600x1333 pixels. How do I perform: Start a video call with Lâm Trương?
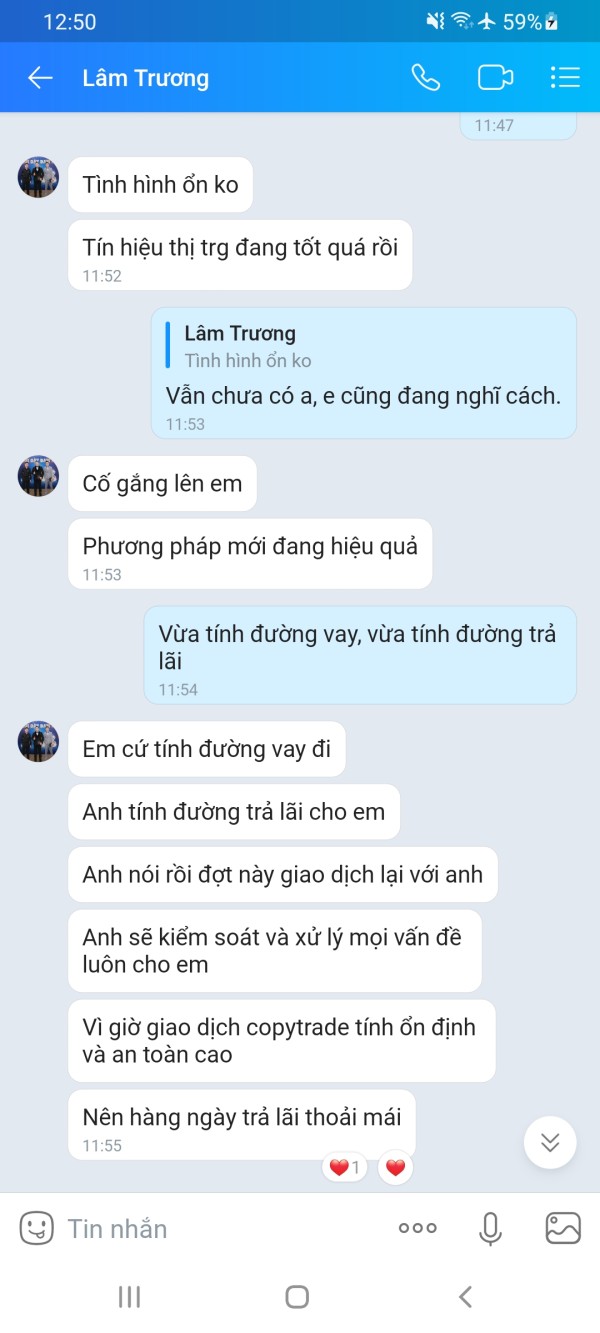coord(495,78)
